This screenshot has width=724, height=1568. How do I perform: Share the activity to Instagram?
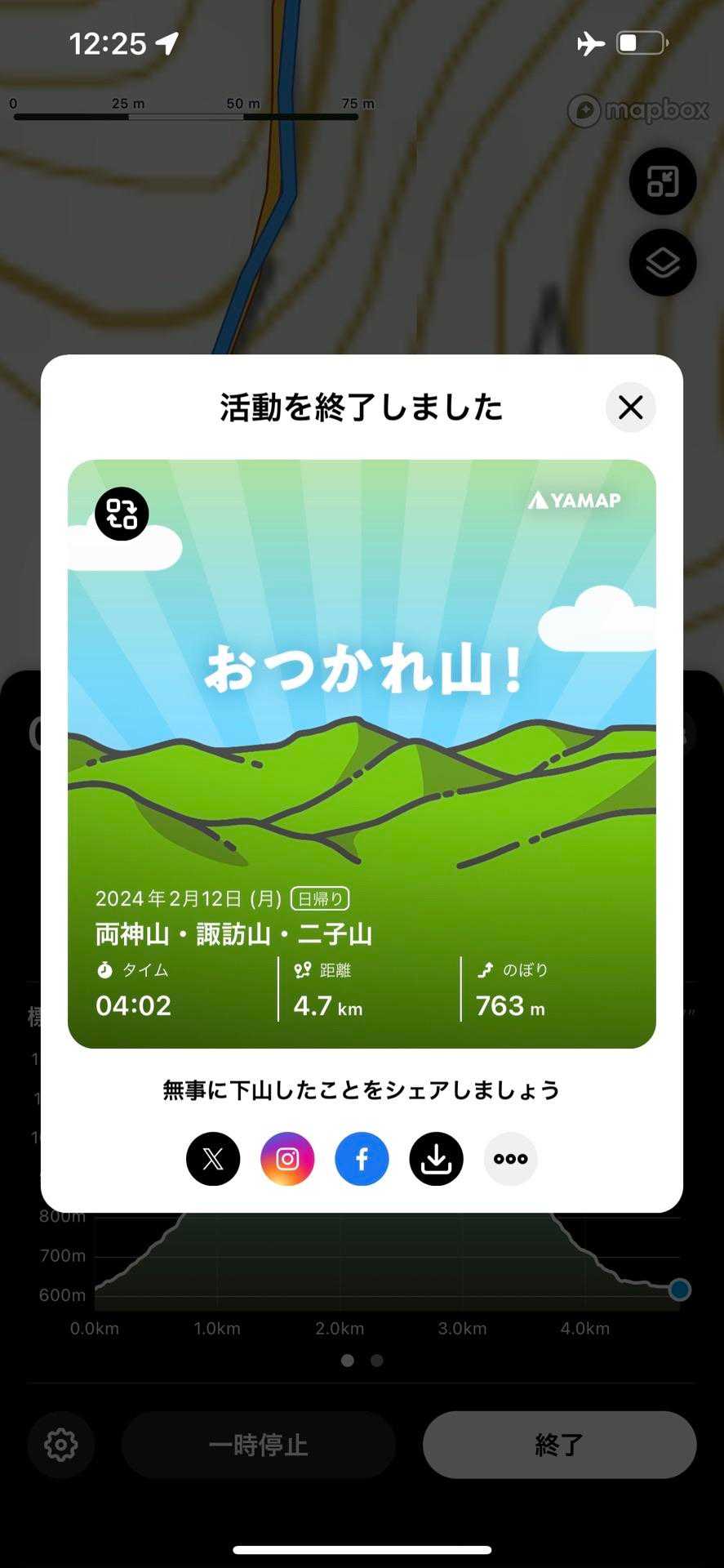pyautogui.click(x=287, y=1158)
